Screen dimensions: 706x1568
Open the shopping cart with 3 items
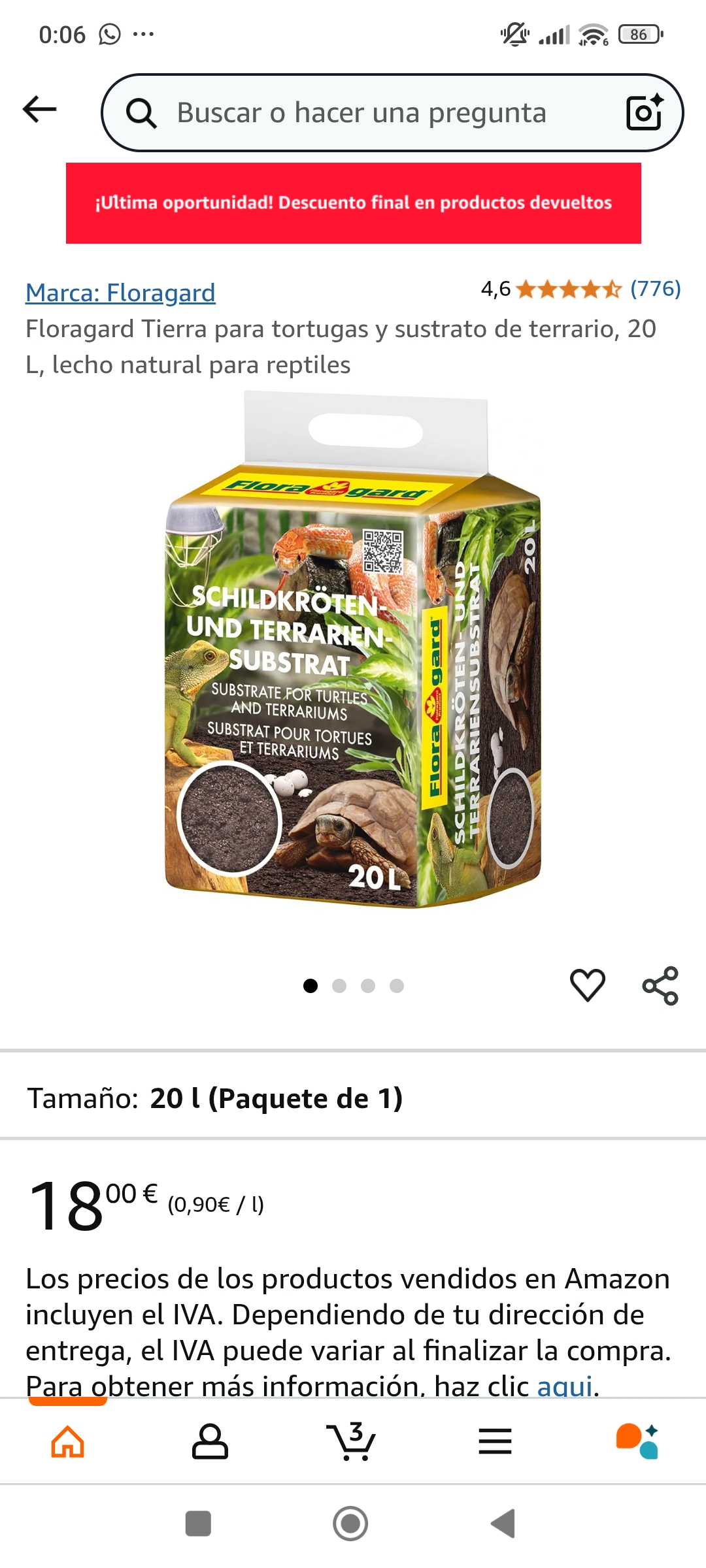[x=351, y=1441]
